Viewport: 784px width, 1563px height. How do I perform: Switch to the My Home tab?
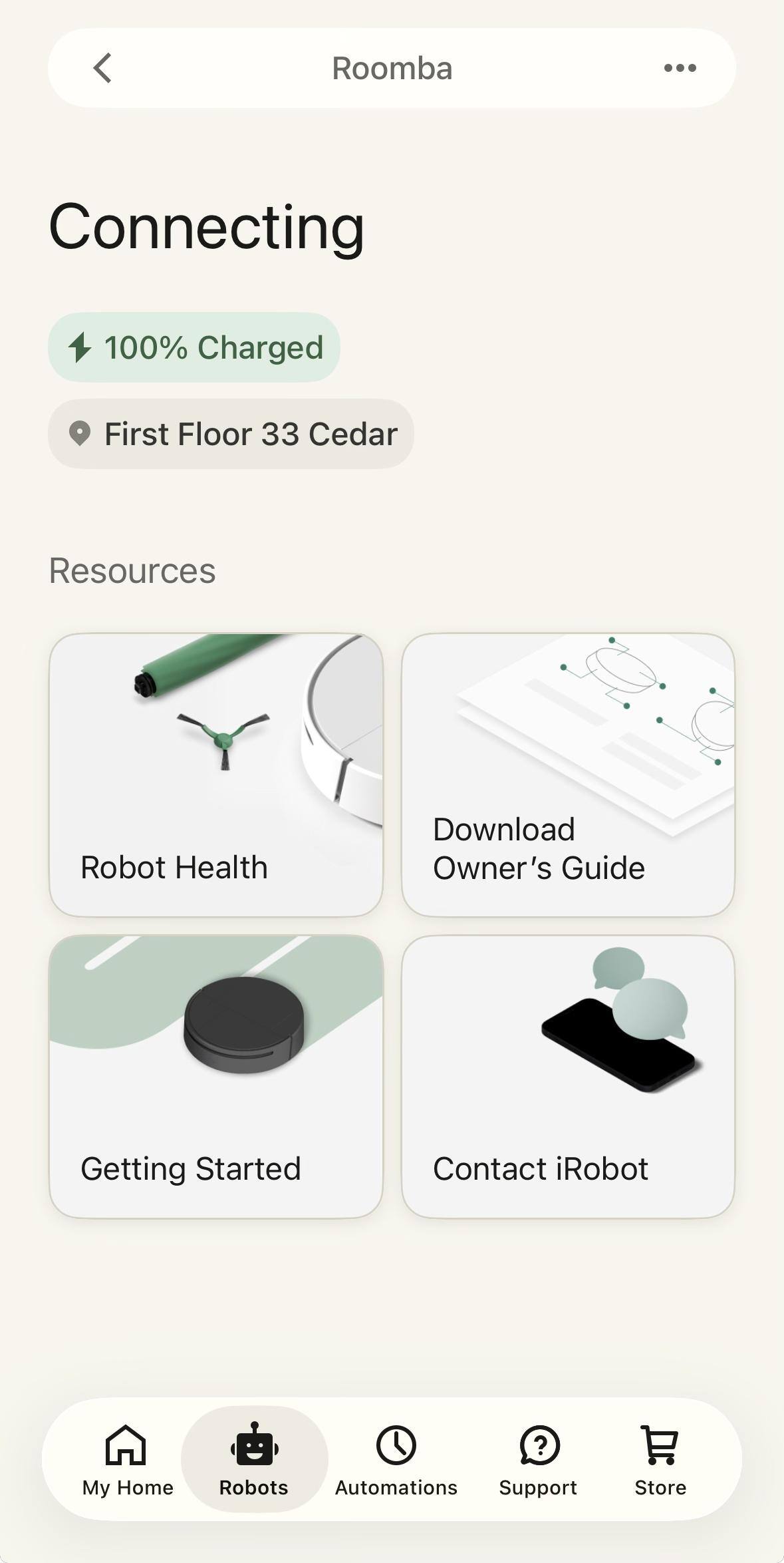click(x=127, y=1460)
